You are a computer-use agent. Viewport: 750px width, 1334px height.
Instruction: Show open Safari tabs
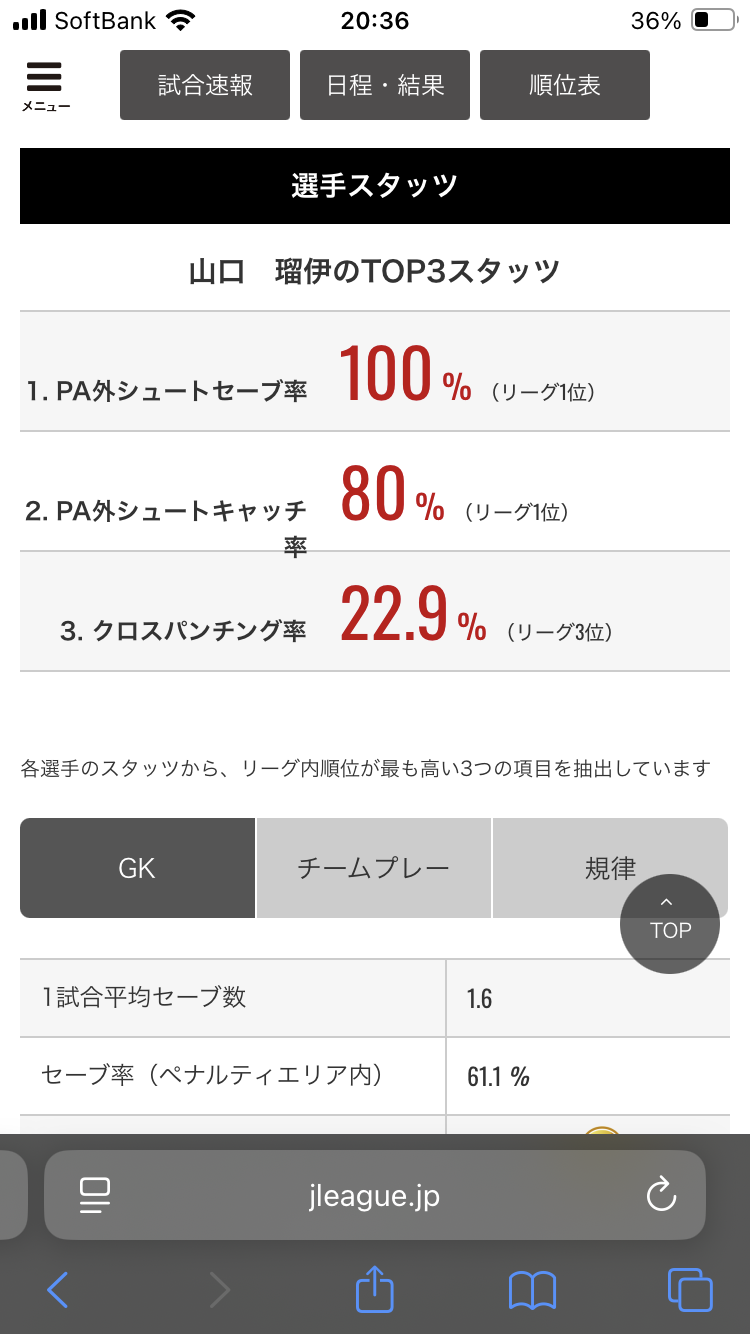point(690,1290)
